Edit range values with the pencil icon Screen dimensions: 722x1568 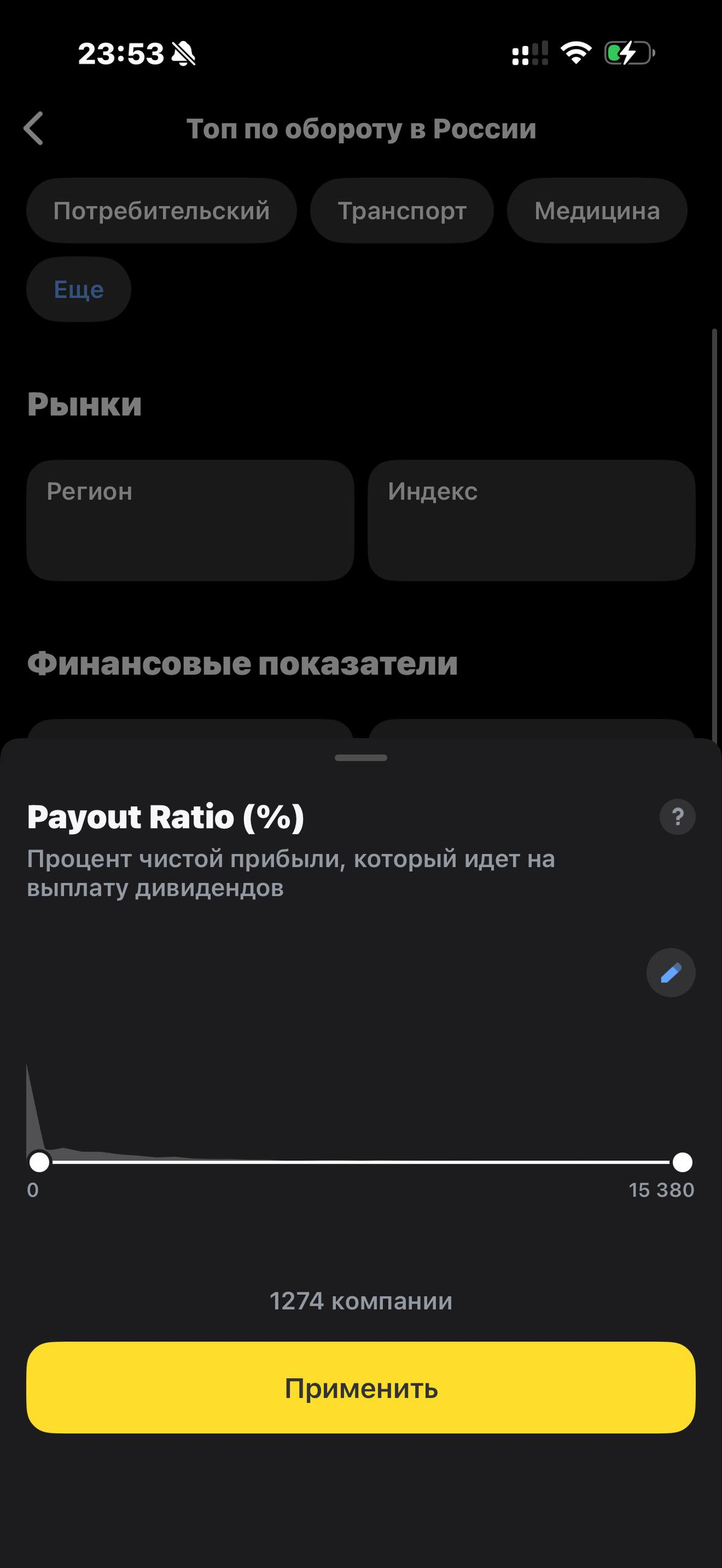click(x=671, y=973)
